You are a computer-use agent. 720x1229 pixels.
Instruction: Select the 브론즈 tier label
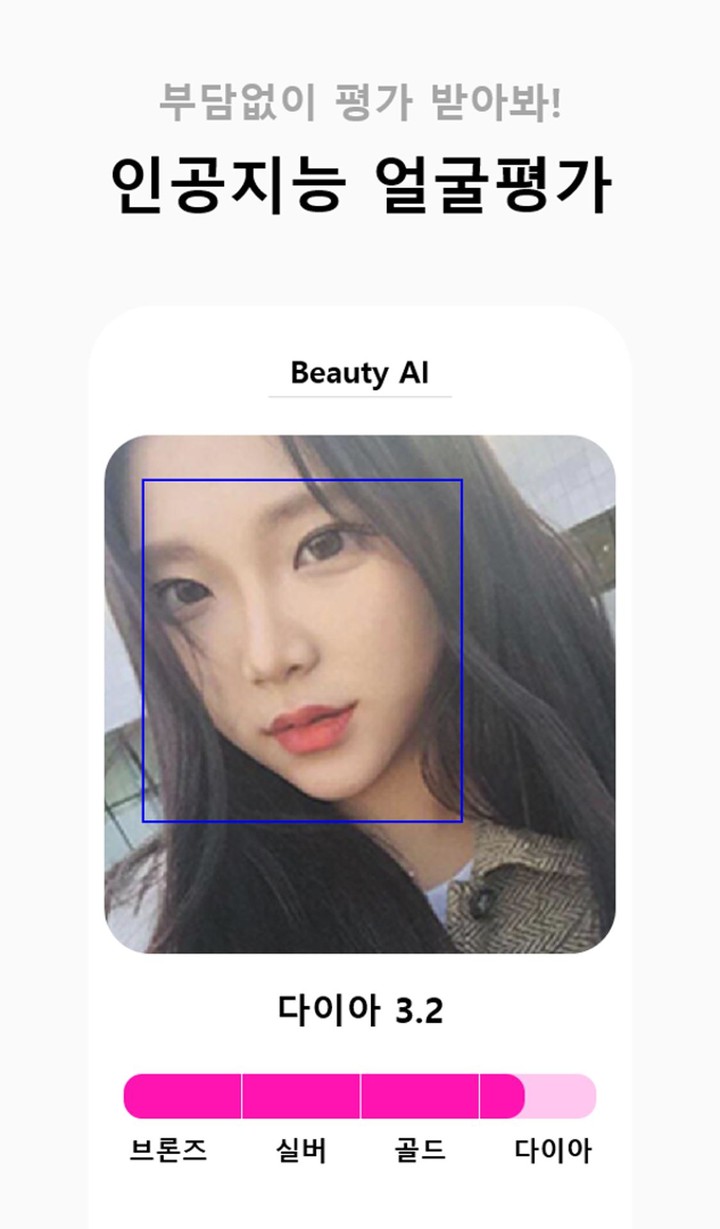pos(170,1147)
